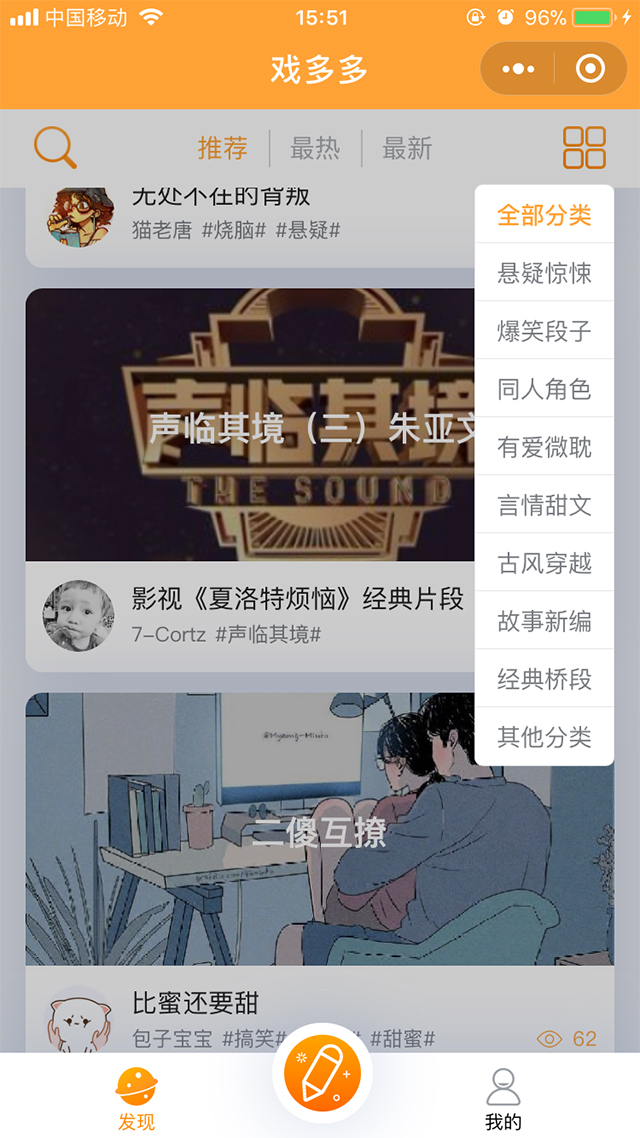The height and width of the screenshot is (1138, 640).
Task: Switch to the 最热 tab
Action: coord(315,149)
